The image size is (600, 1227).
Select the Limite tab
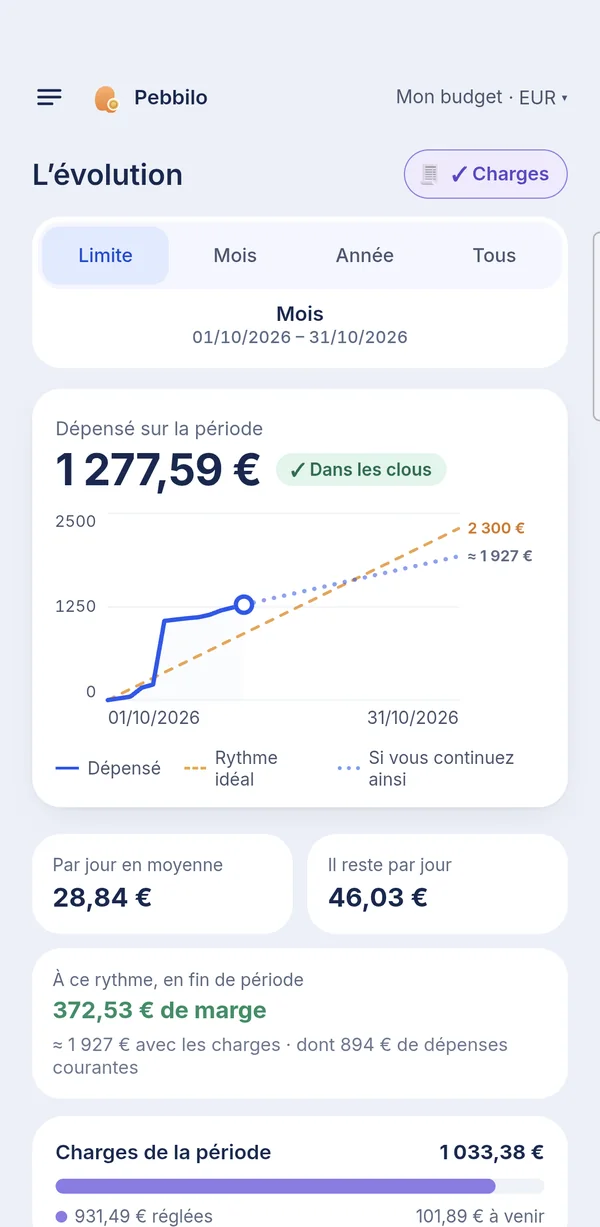pyautogui.click(x=105, y=255)
